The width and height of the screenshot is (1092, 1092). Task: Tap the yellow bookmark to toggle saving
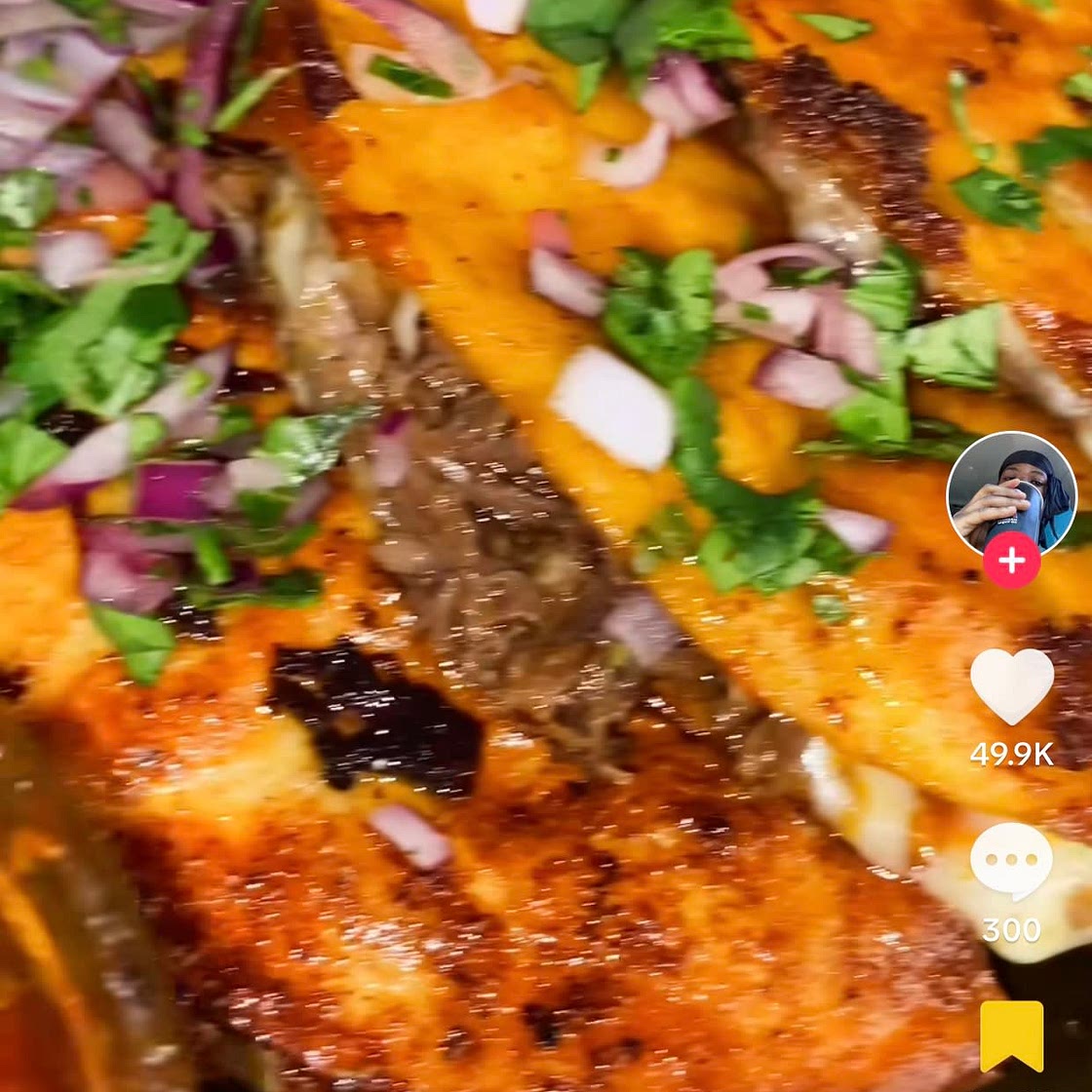pos(1011,1035)
